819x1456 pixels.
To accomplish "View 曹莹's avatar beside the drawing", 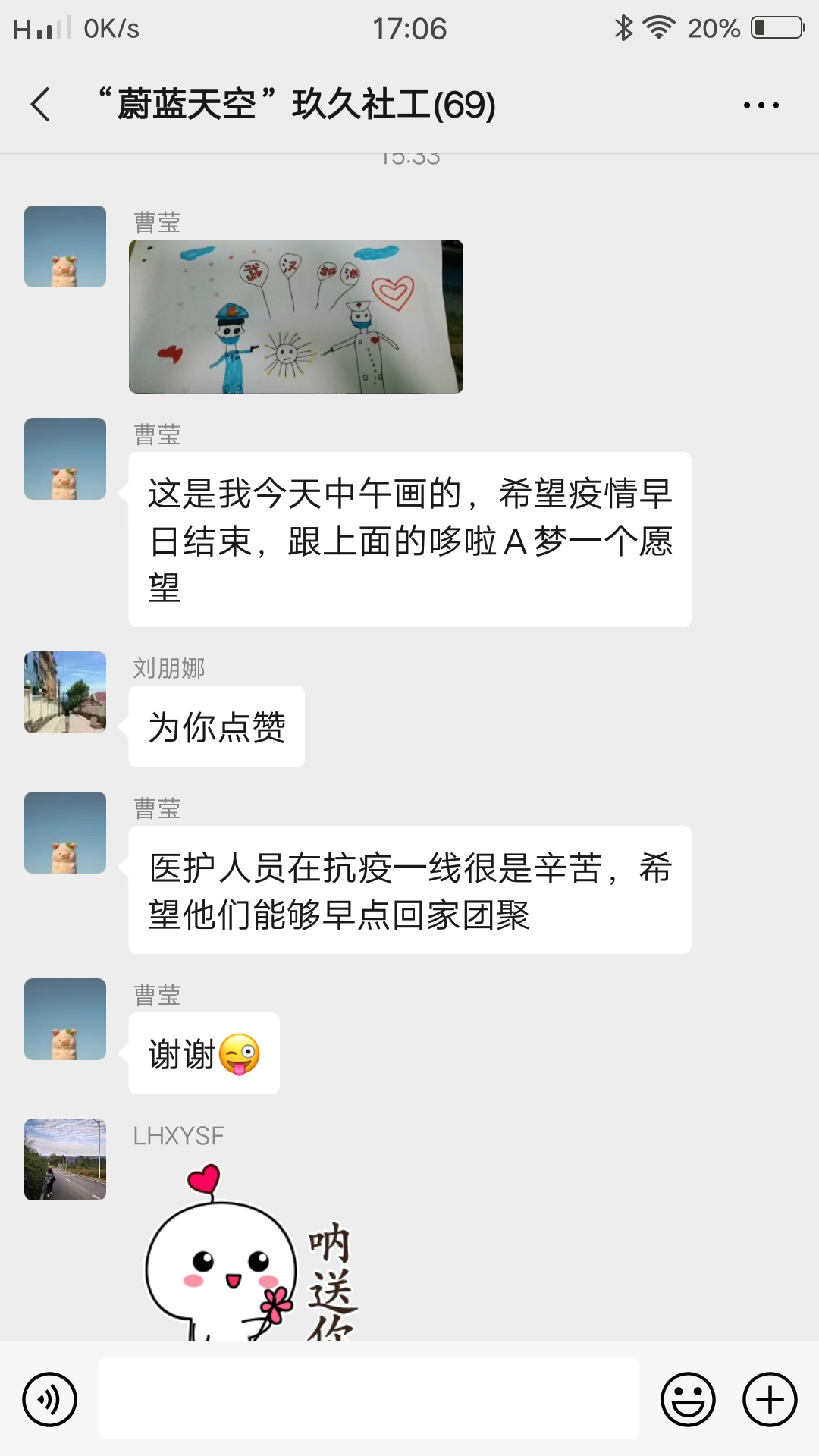I will [x=65, y=246].
